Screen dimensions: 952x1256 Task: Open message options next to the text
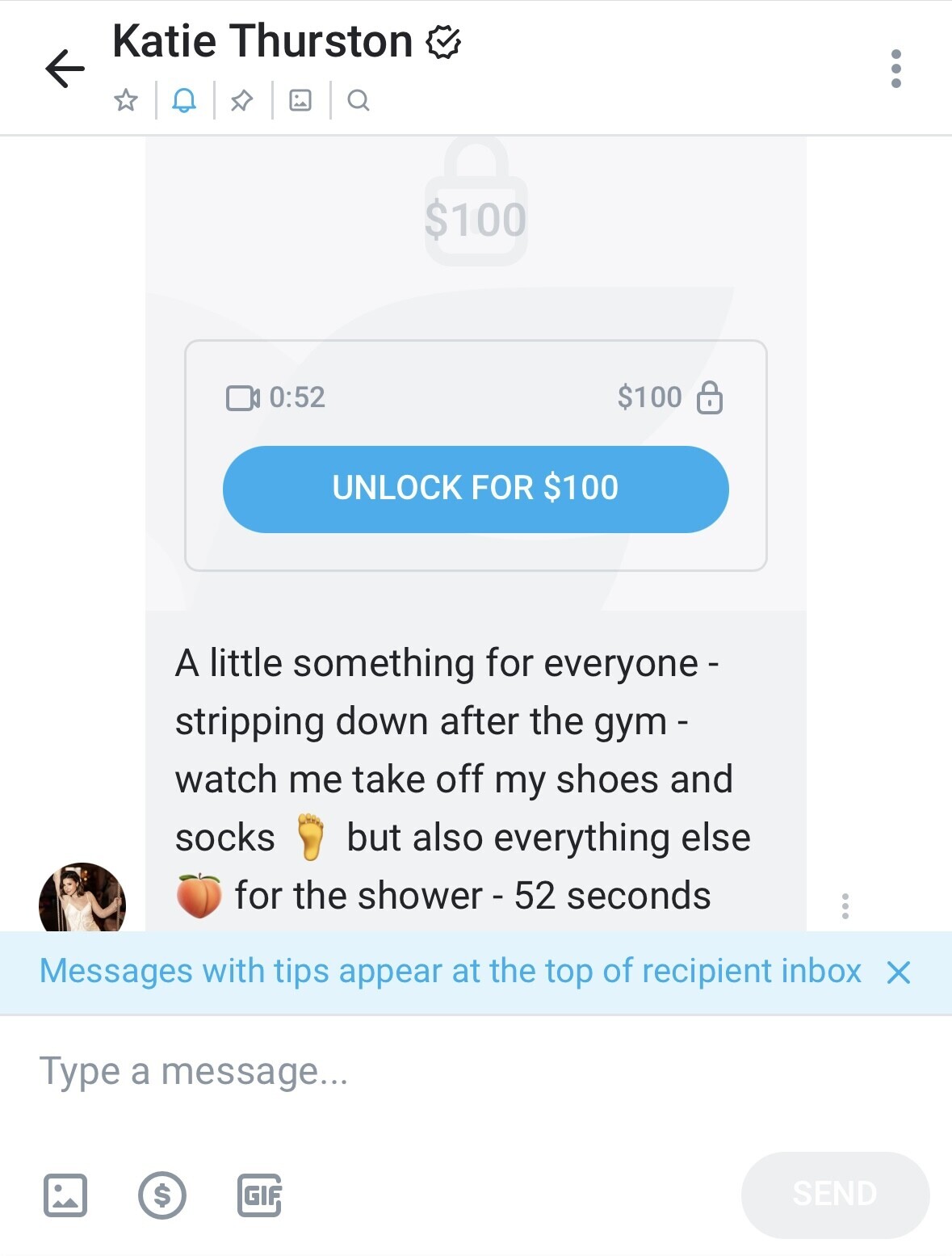845,905
